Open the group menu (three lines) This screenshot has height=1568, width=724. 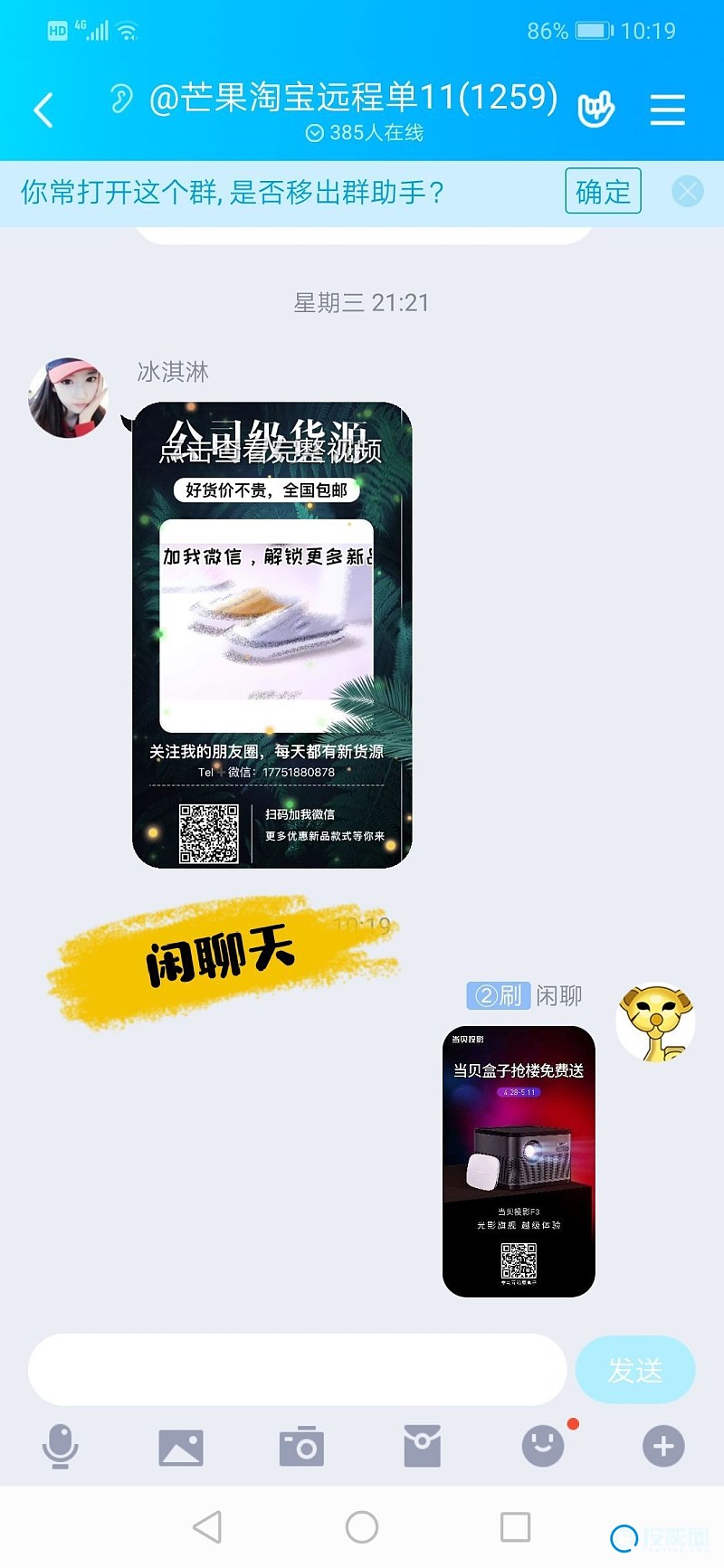point(667,110)
